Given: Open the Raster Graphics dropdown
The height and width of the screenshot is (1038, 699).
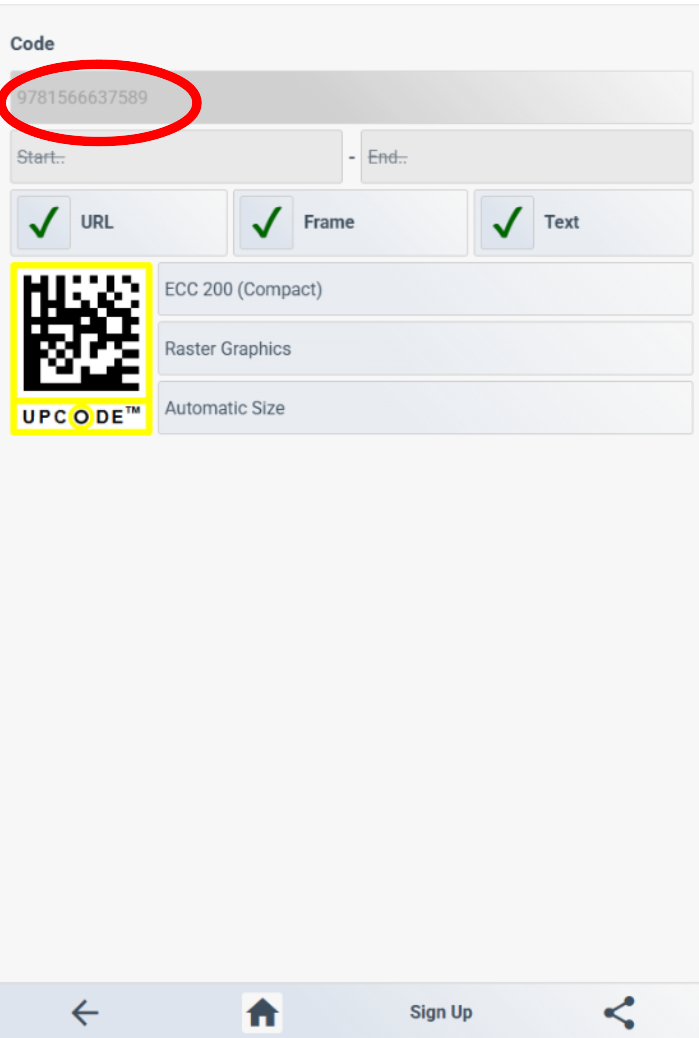Looking at the screenshot, I should coord(424,349).
